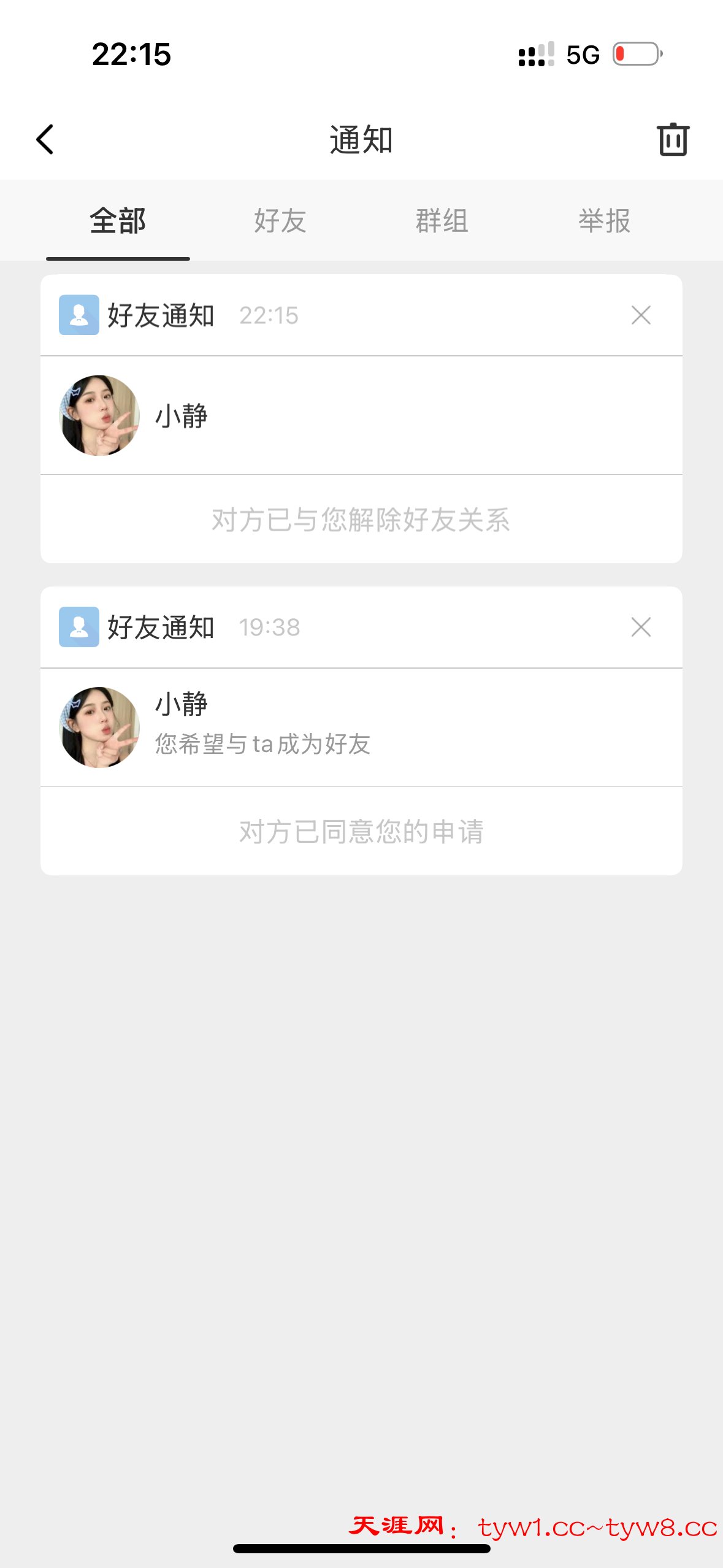Dismiss the 19:38 好友通知 card

pos(641,627)
